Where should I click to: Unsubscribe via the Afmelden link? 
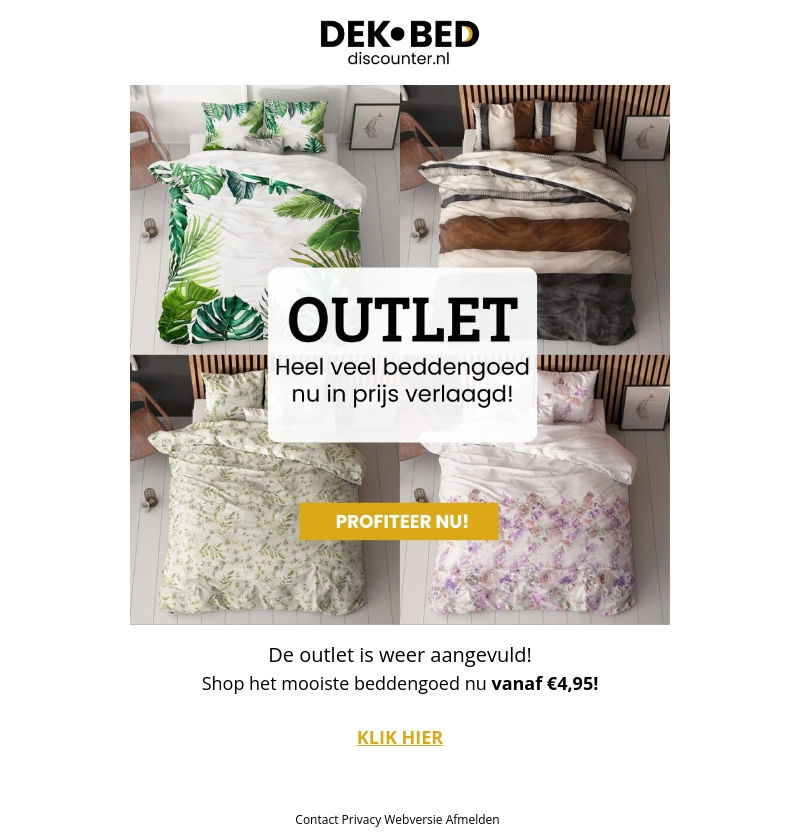pyautogui.click(x=472, y=819)
